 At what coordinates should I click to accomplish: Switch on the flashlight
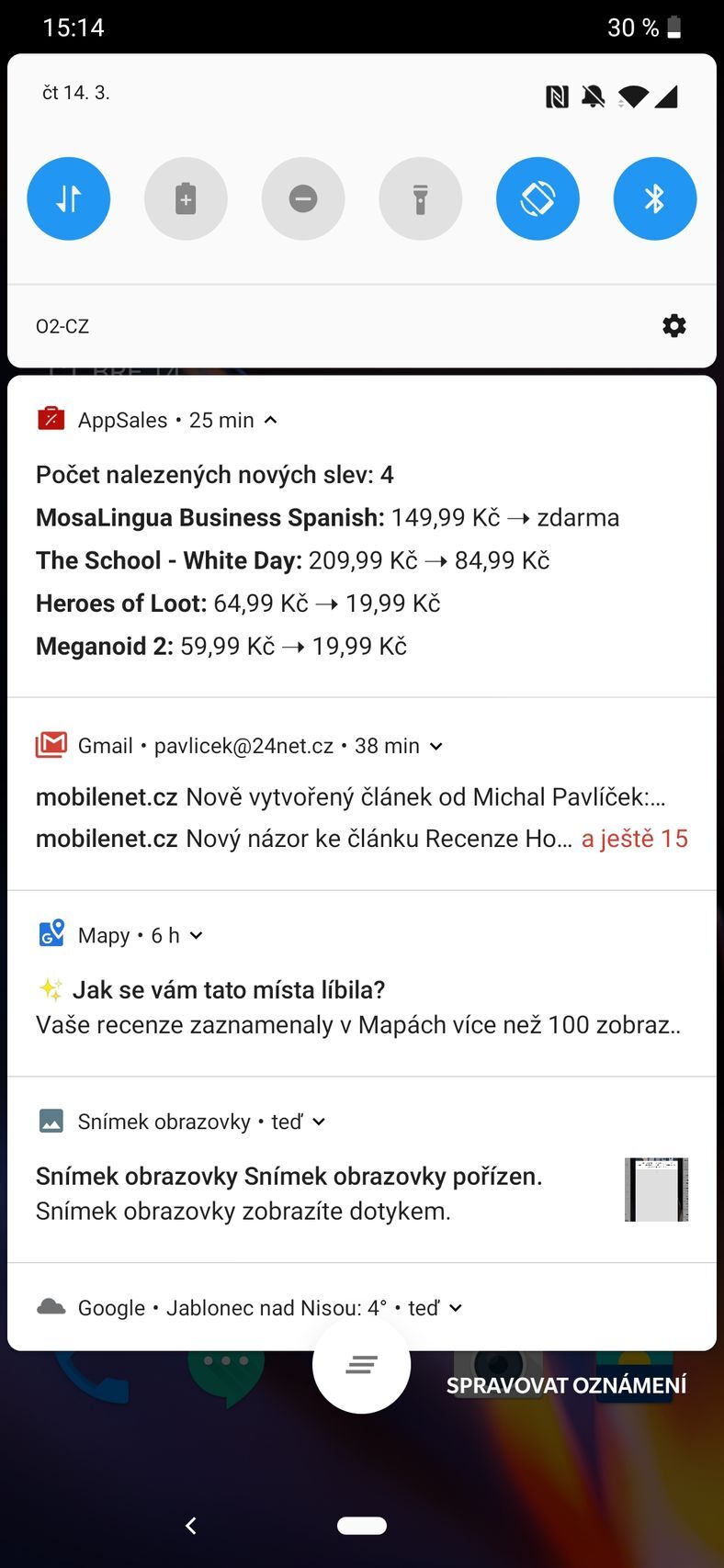(420, 198)
